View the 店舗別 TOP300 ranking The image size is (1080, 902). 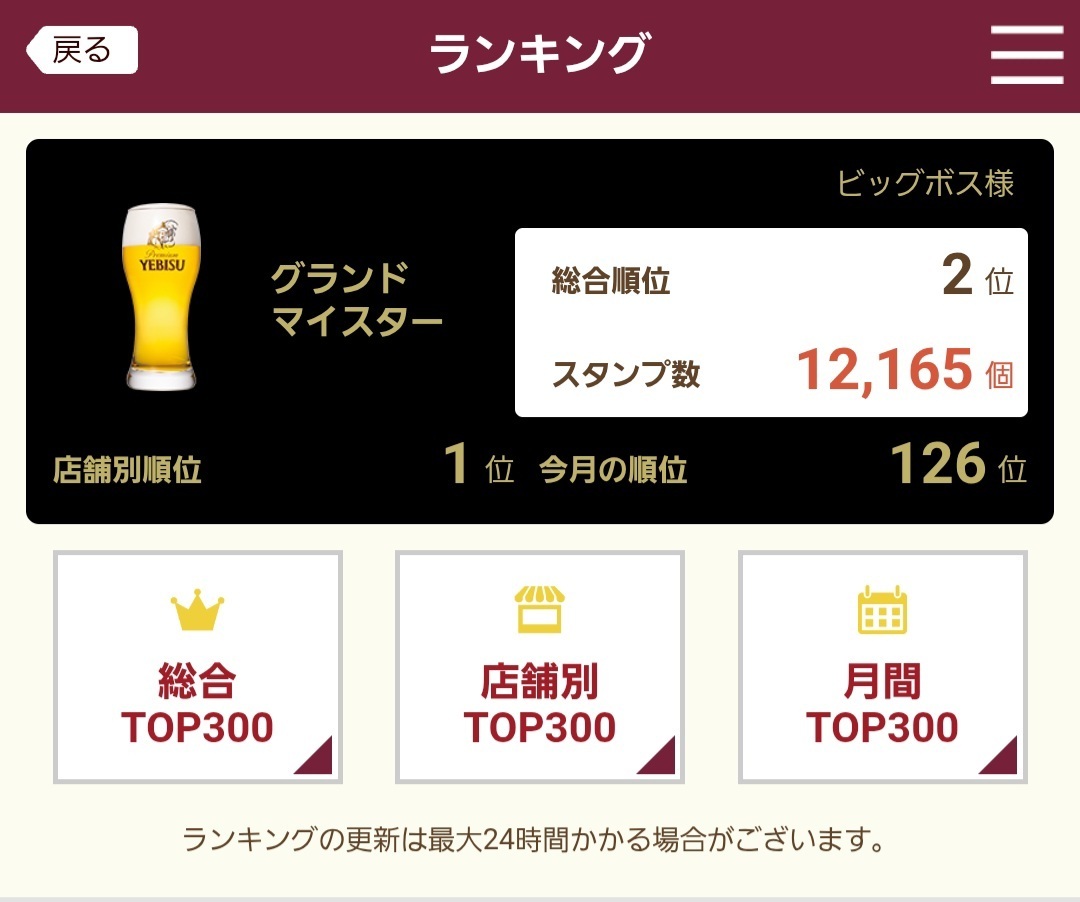pyautogui.click(x=540, y=667)
